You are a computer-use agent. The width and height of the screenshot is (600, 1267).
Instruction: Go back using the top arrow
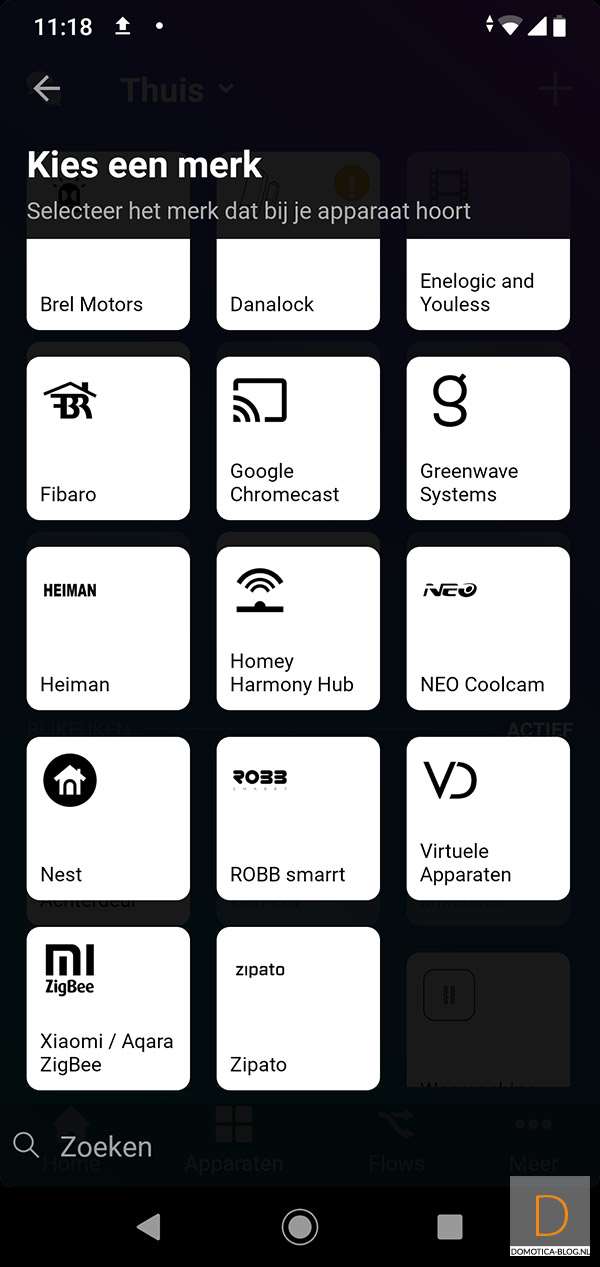(x=46, y=89)
